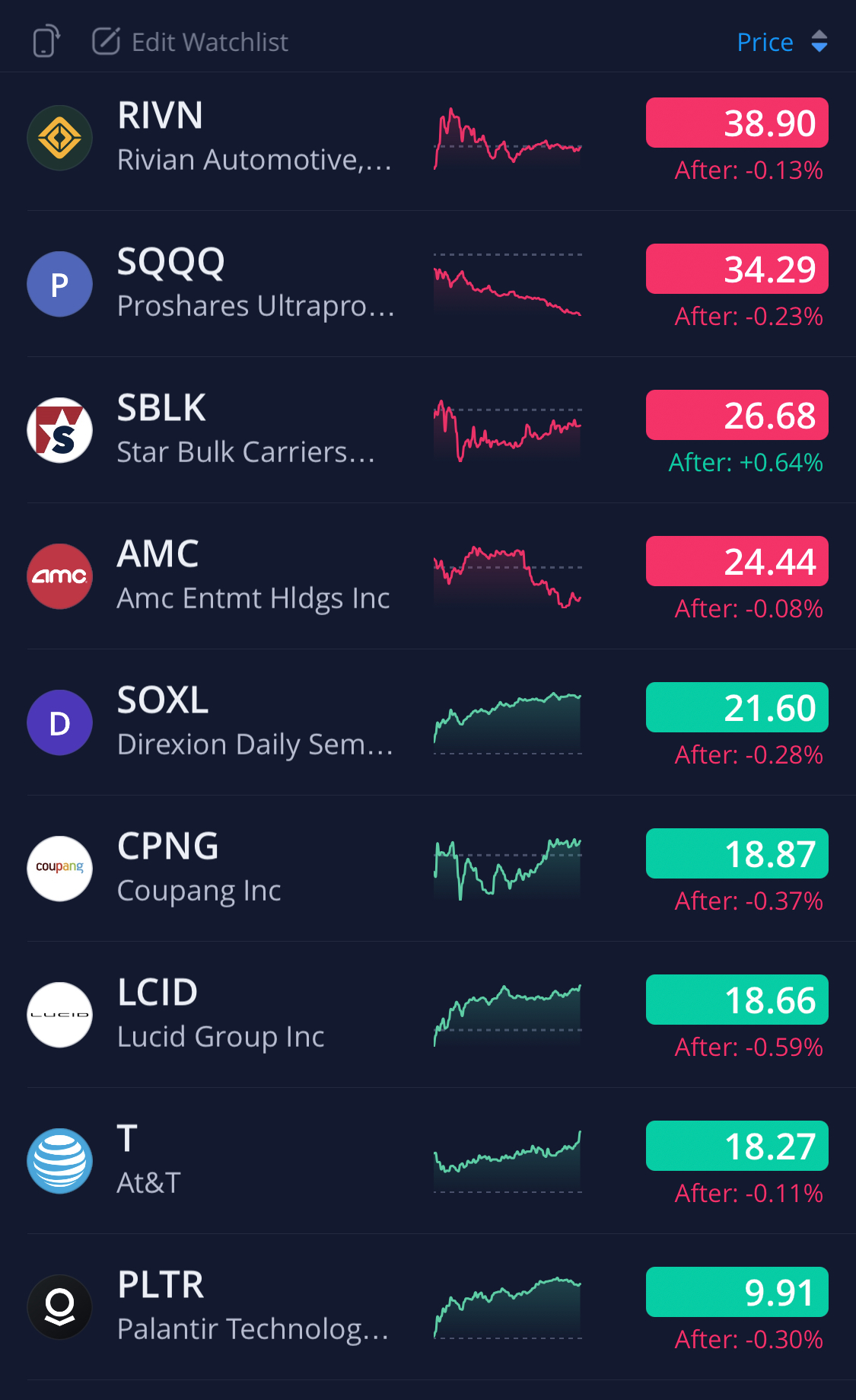This screenshot has height=1400, width=856.
Task: Change the Price sort order
Action: coord(782,42)
